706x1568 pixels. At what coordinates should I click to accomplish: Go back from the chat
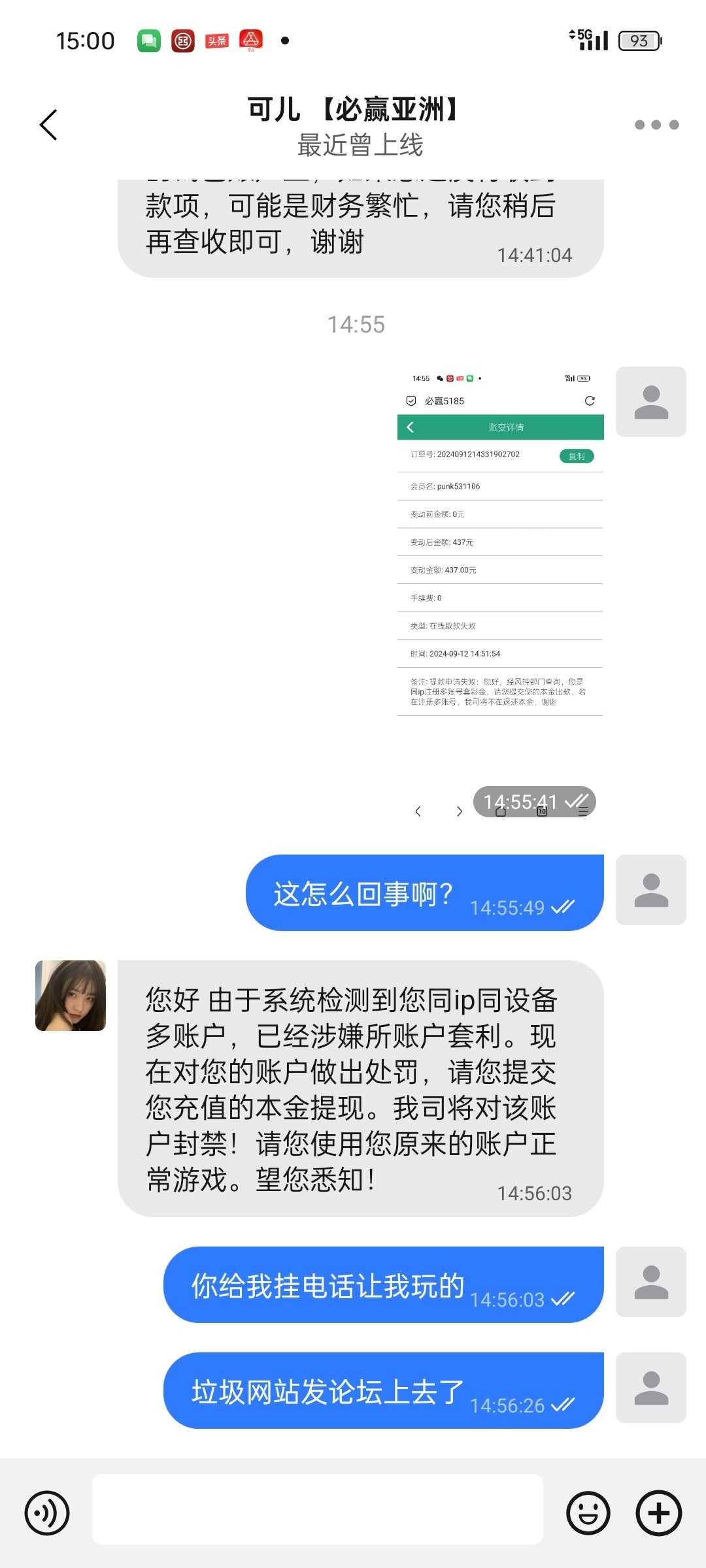point(49,125)
